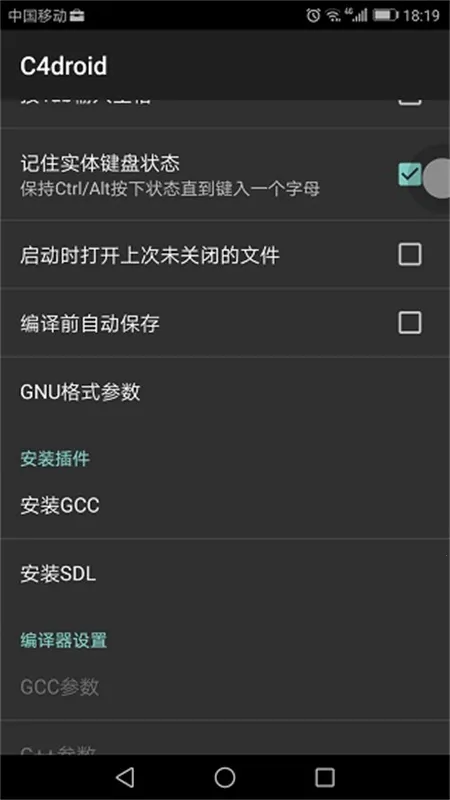
Task: Open 安装SDL plugin row
Action: (225, 573)
